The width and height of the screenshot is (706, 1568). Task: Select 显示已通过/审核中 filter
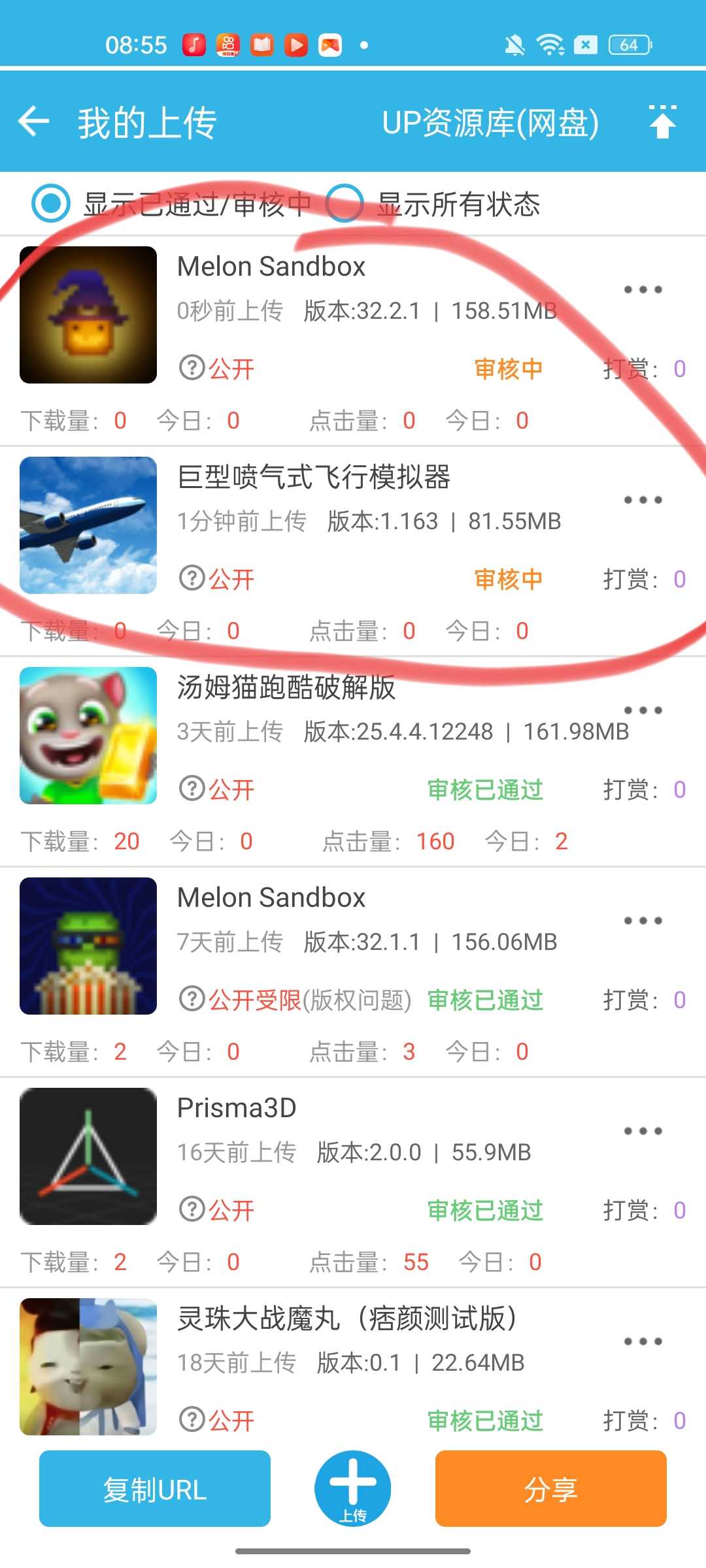51,204
